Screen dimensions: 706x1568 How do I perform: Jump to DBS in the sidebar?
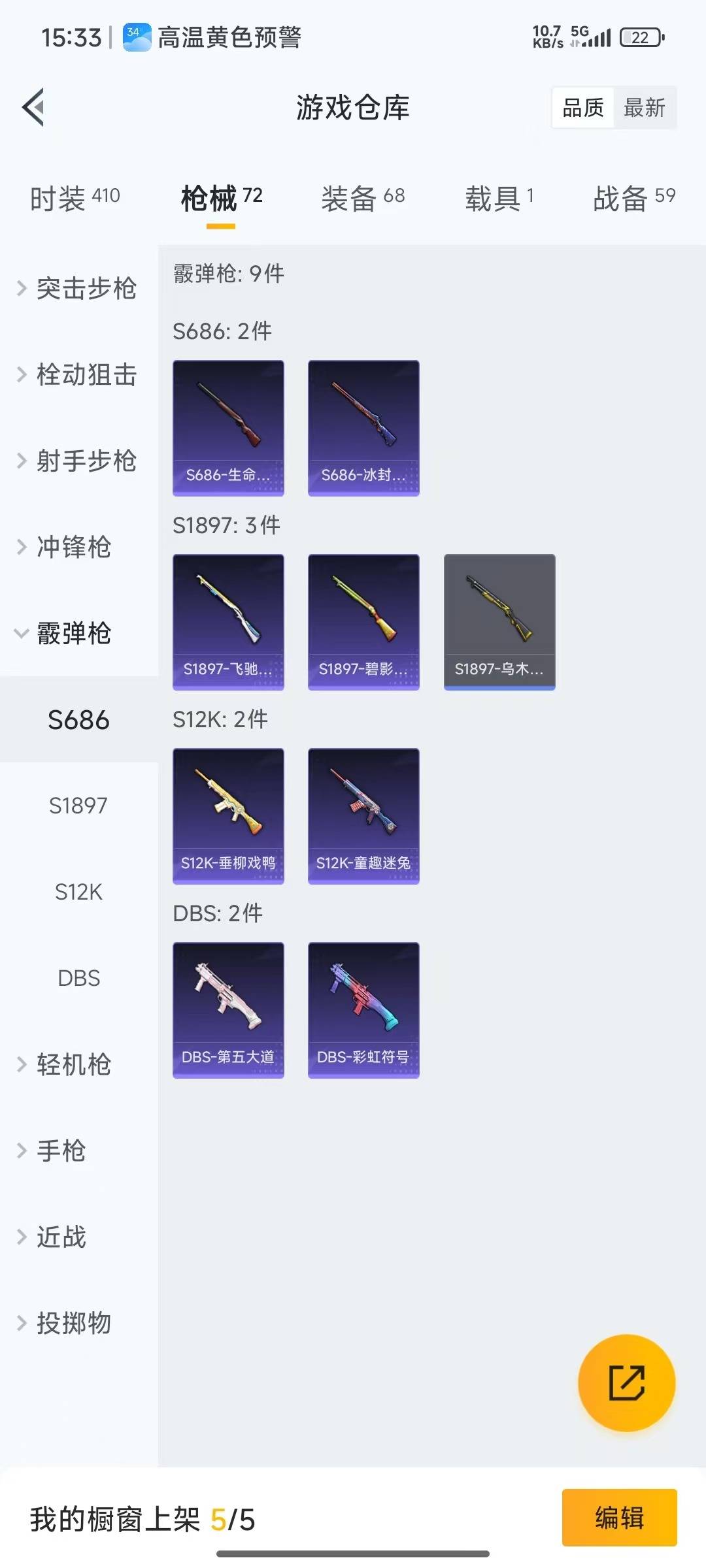(x=78, y=978)
